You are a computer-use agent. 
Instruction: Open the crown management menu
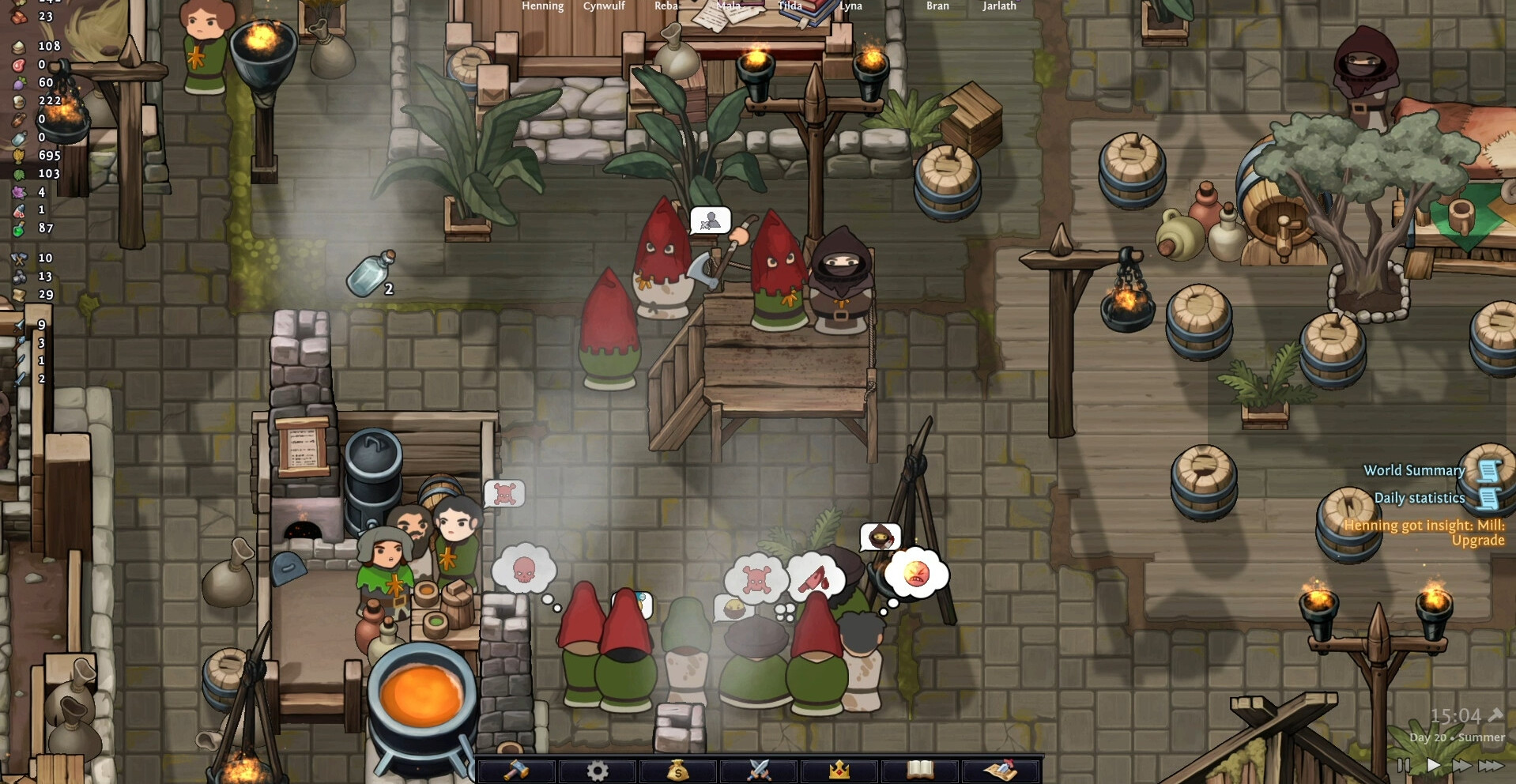pyautogui.click(x=839, y=770)
